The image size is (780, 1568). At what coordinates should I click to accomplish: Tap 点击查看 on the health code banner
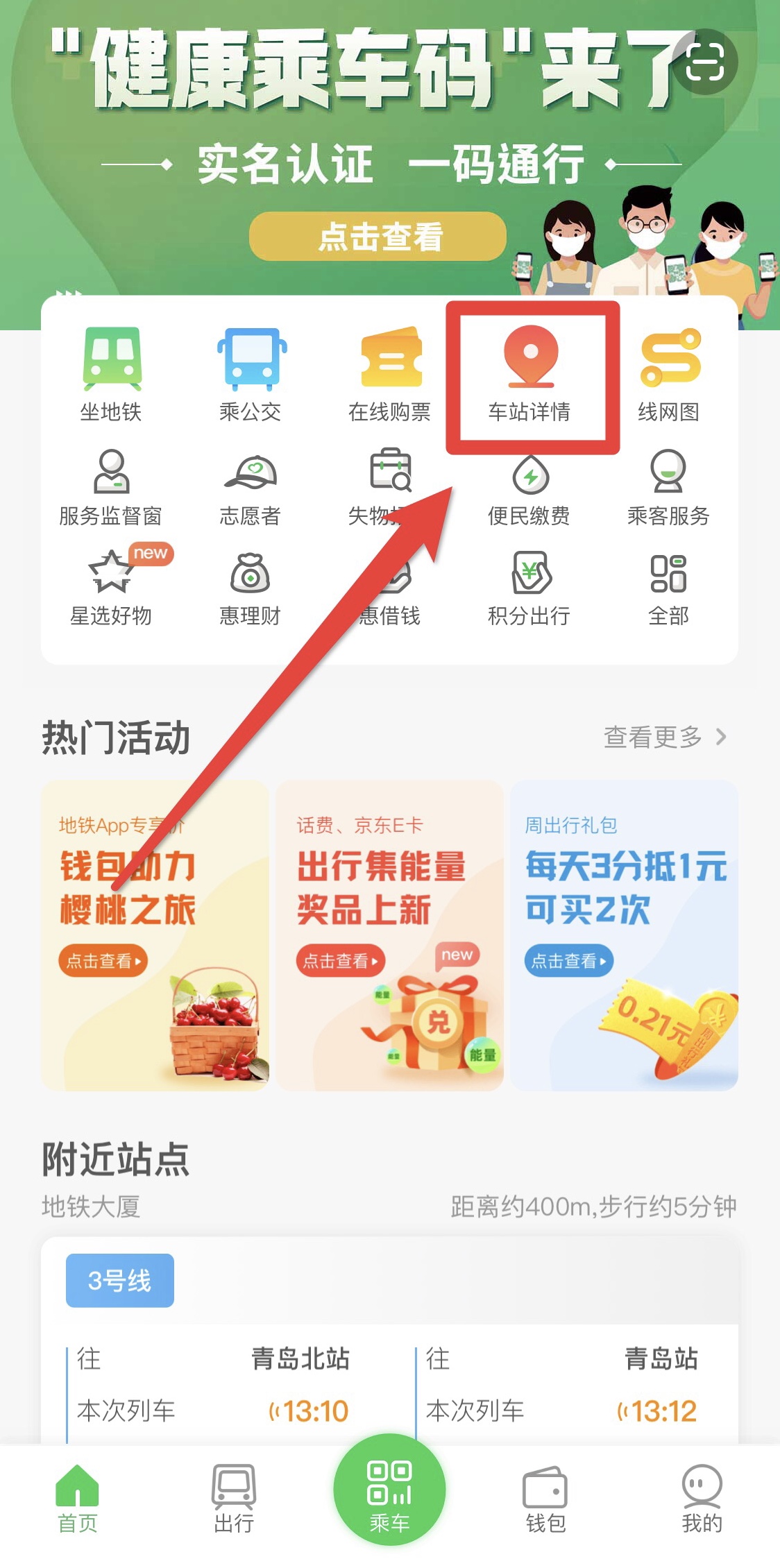point(378,237)
